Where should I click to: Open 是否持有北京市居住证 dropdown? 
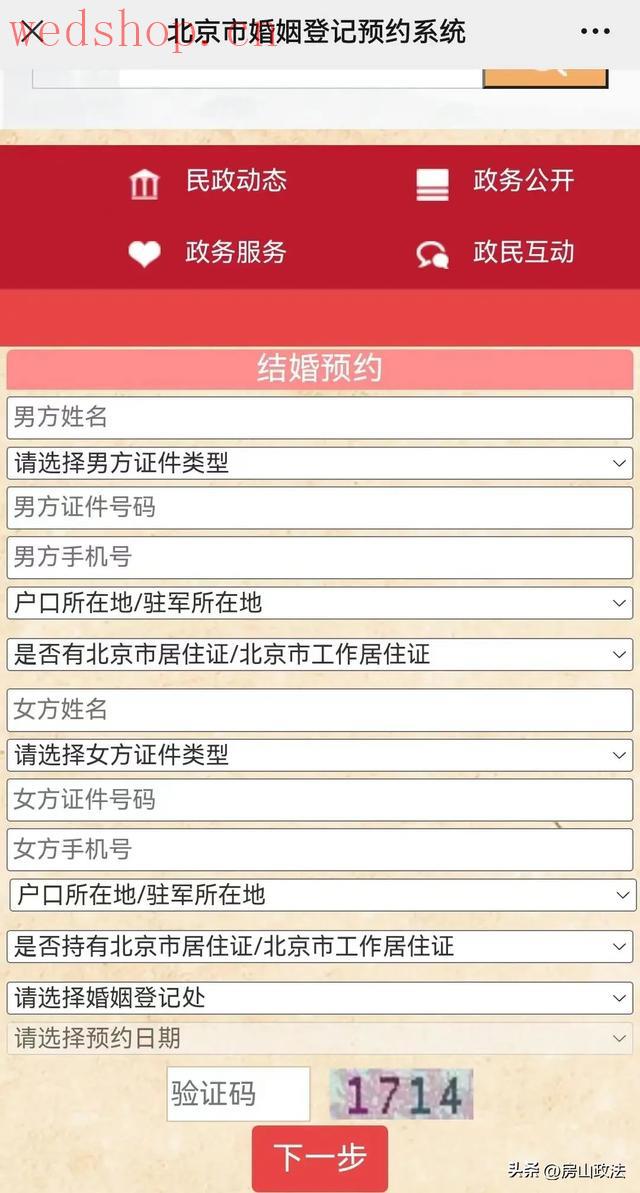click(320, 946)
